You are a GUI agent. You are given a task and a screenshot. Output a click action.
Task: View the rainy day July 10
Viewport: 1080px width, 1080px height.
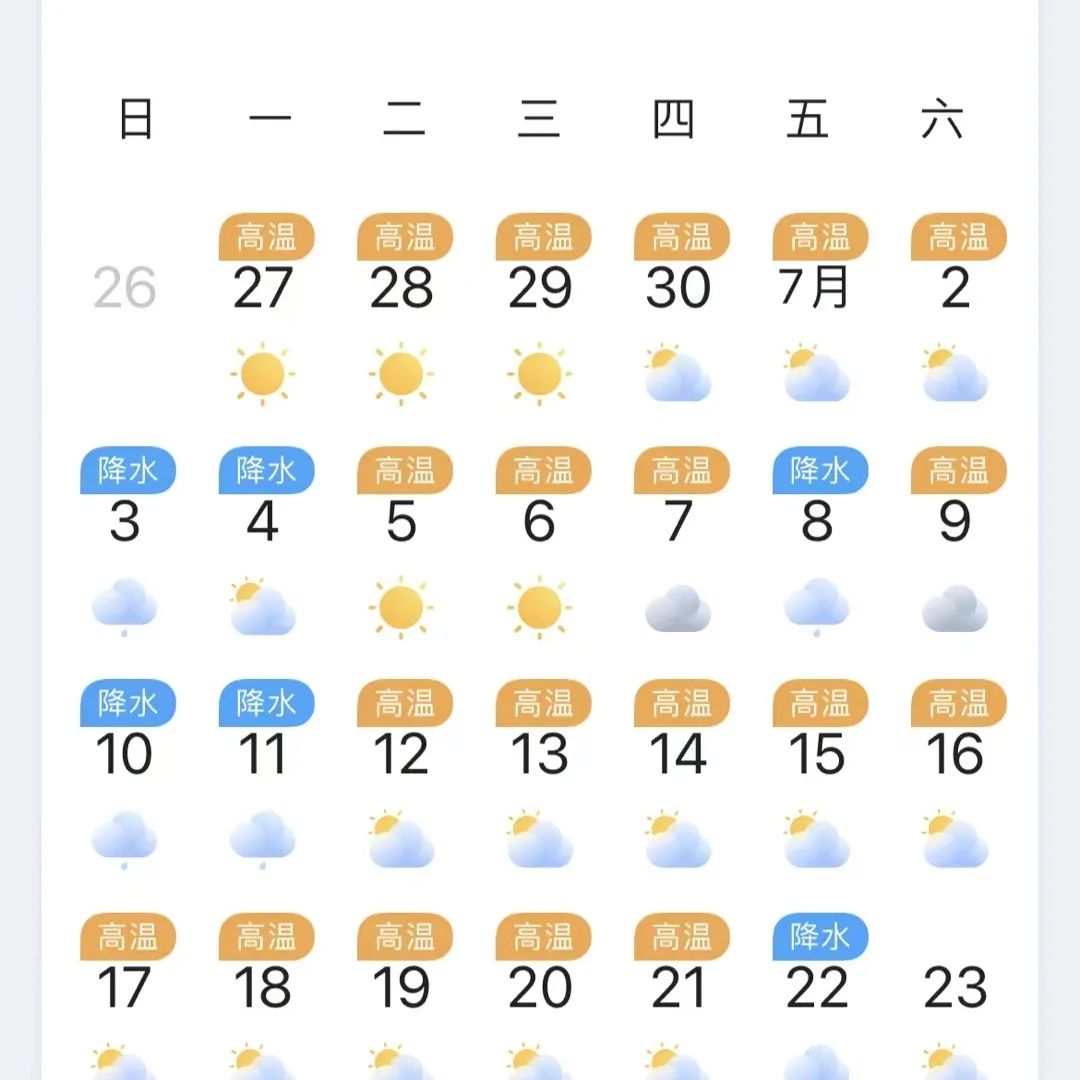pos(125,754)
